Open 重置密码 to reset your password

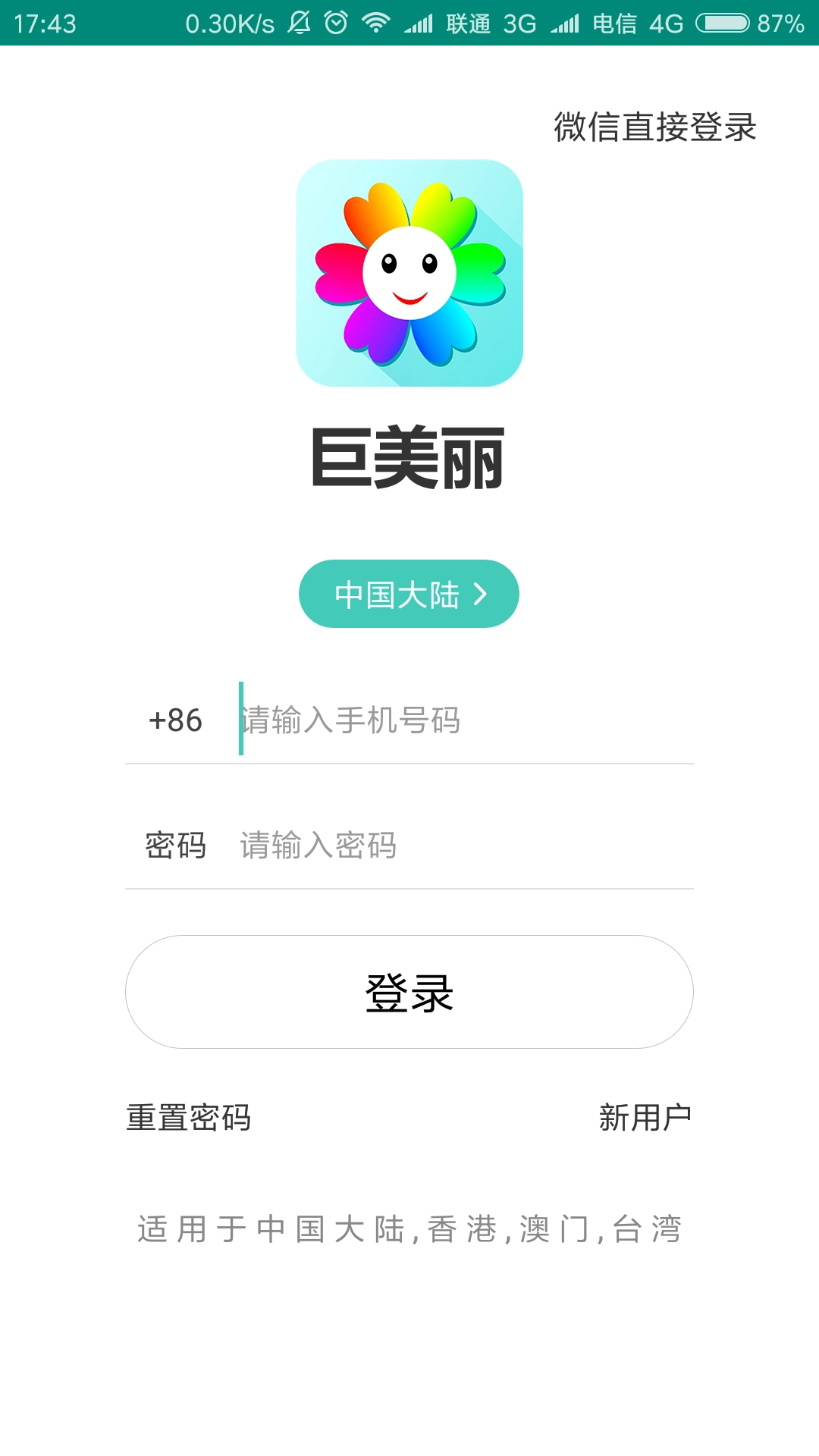(x=190, y=1116)
